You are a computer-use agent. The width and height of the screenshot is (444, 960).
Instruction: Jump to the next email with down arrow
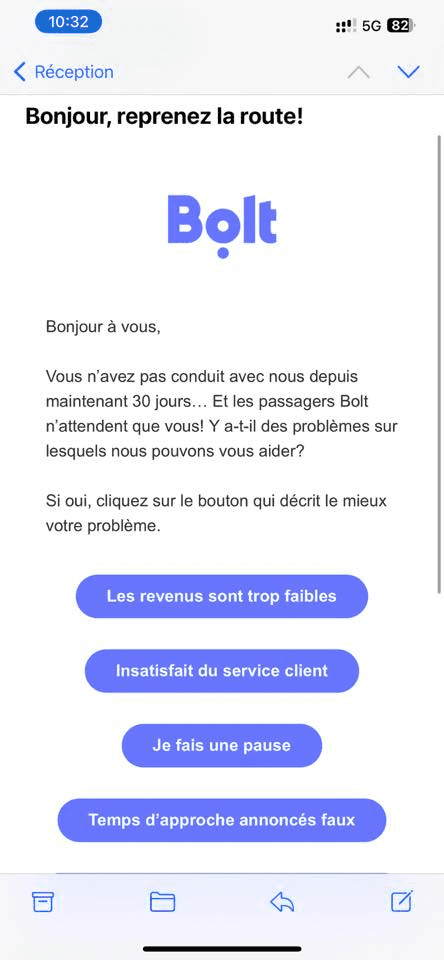coord(408,72)
